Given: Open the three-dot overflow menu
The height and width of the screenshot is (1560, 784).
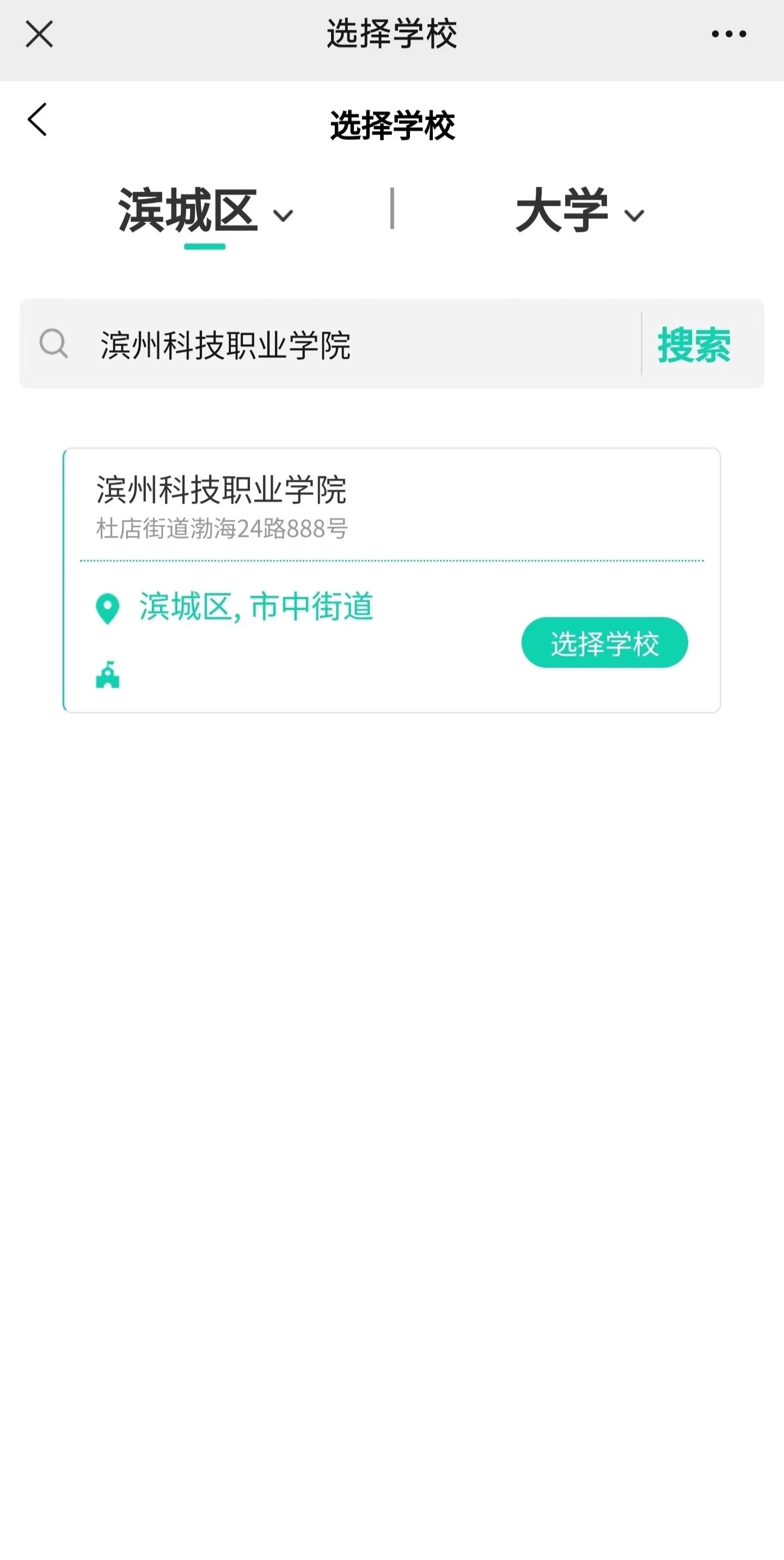Looking at the screenshot, I should 728,34.
